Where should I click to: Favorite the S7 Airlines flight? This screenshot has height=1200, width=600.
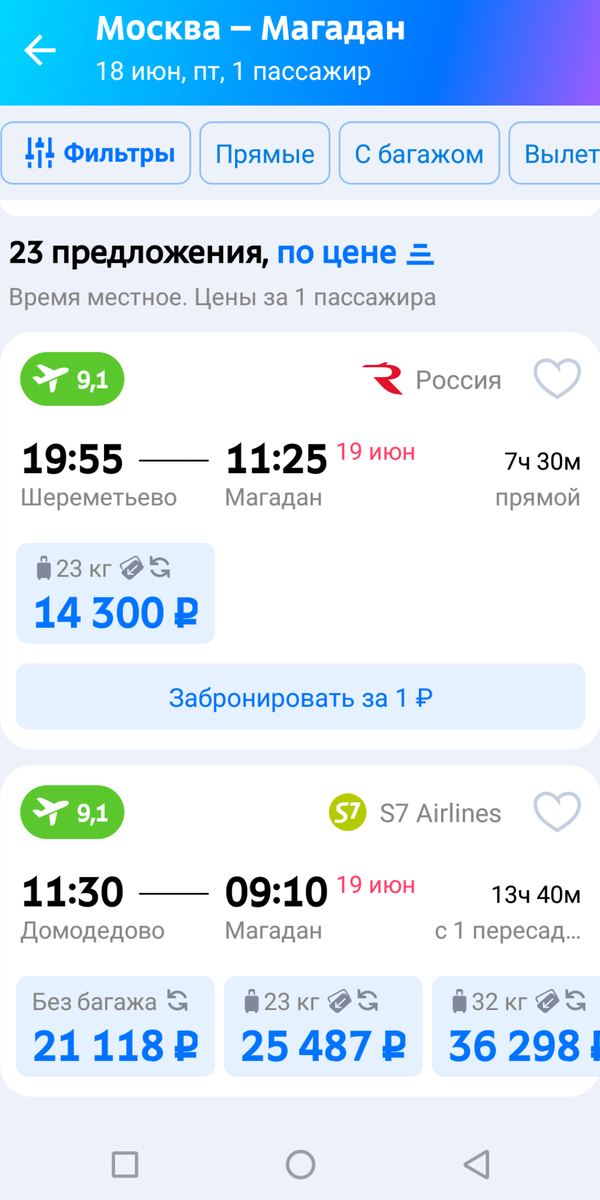[557, 812]
